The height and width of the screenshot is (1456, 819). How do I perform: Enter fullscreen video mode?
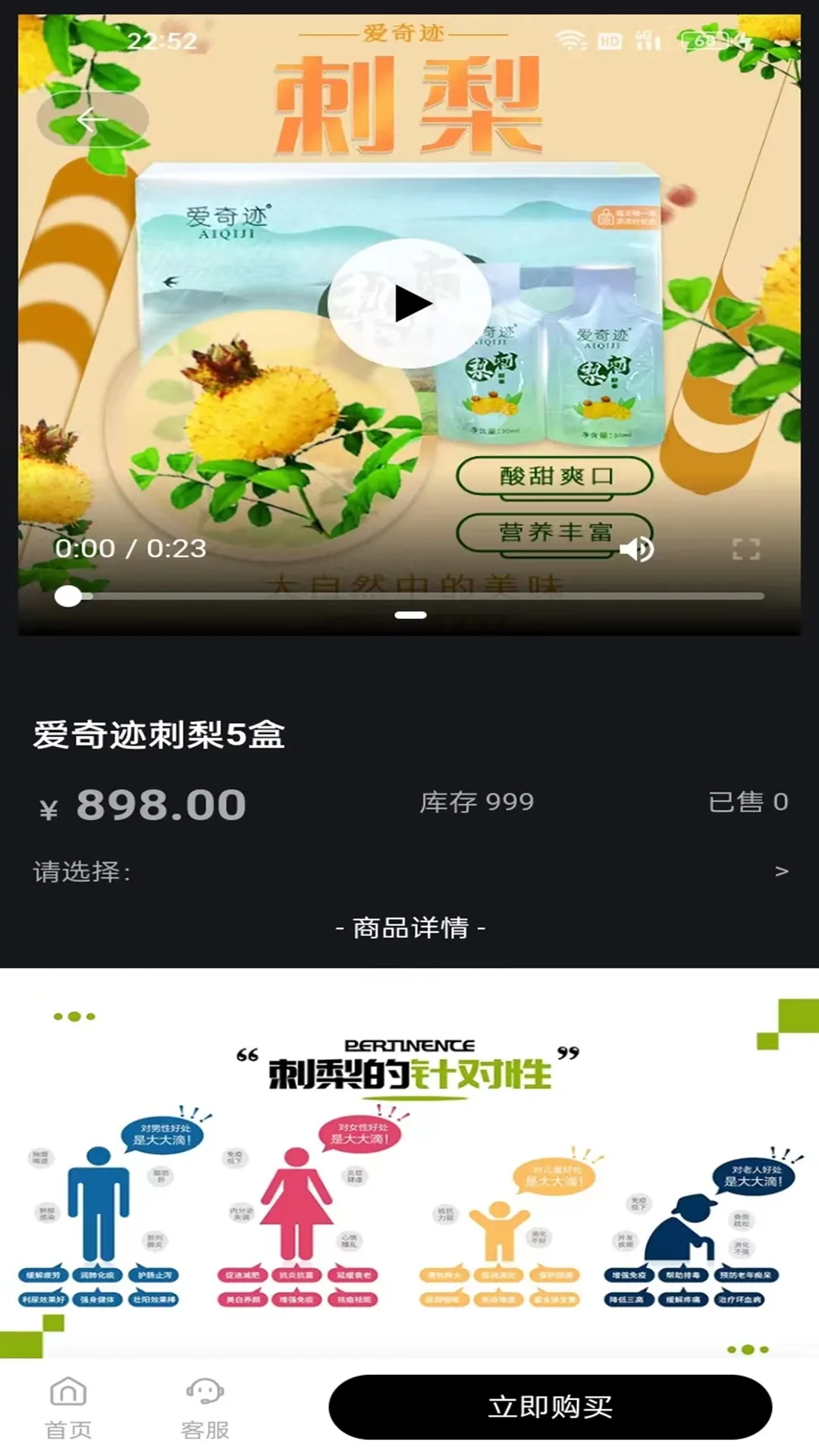click(x=746, y=548)
